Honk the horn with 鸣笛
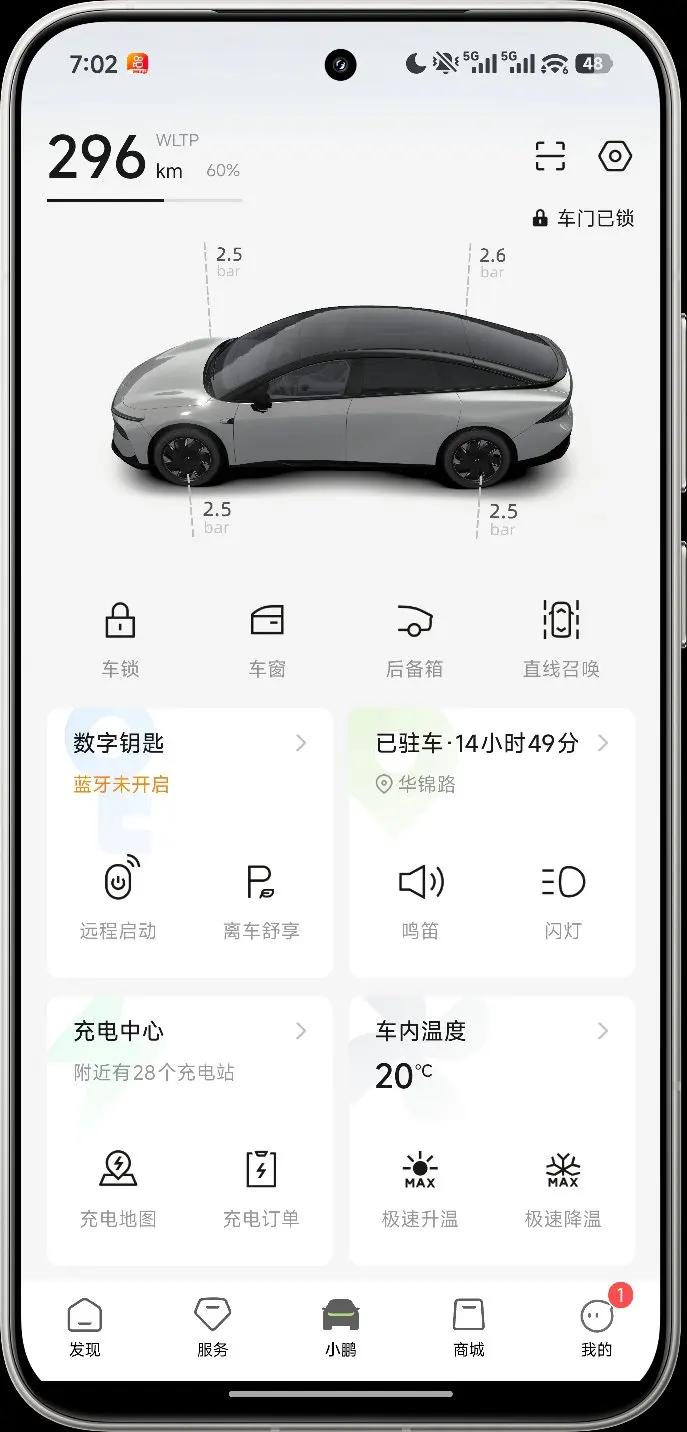 (x=421, y=899)
